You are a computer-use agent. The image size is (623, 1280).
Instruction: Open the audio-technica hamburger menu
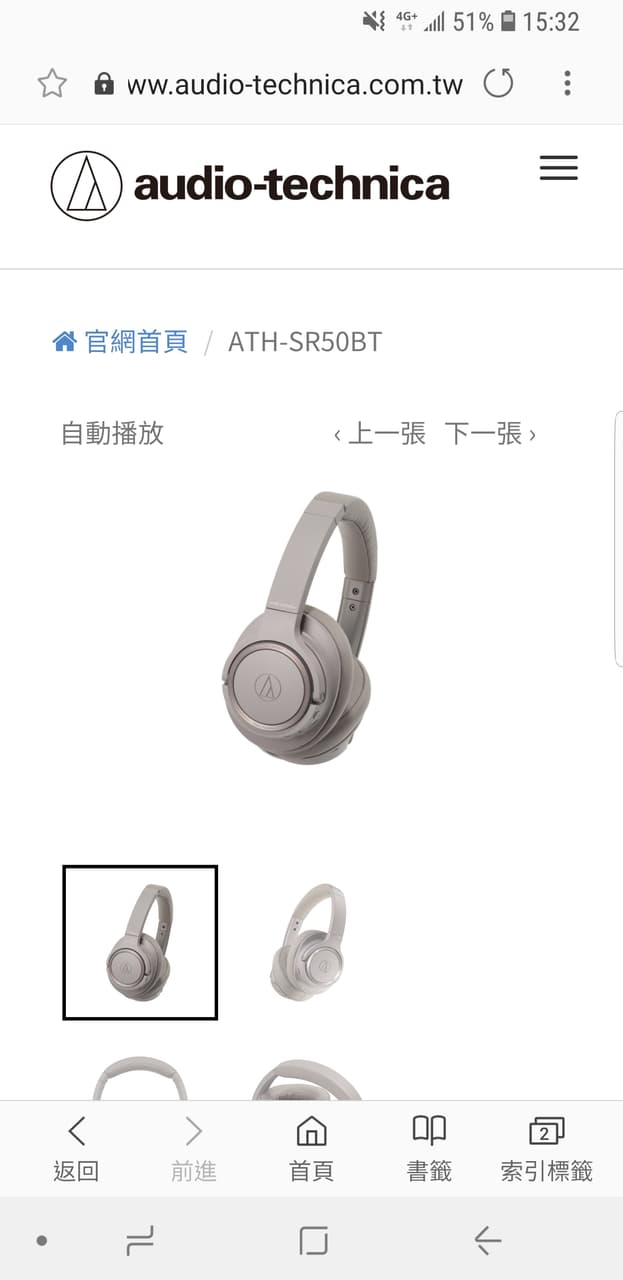tap(558, 168)
